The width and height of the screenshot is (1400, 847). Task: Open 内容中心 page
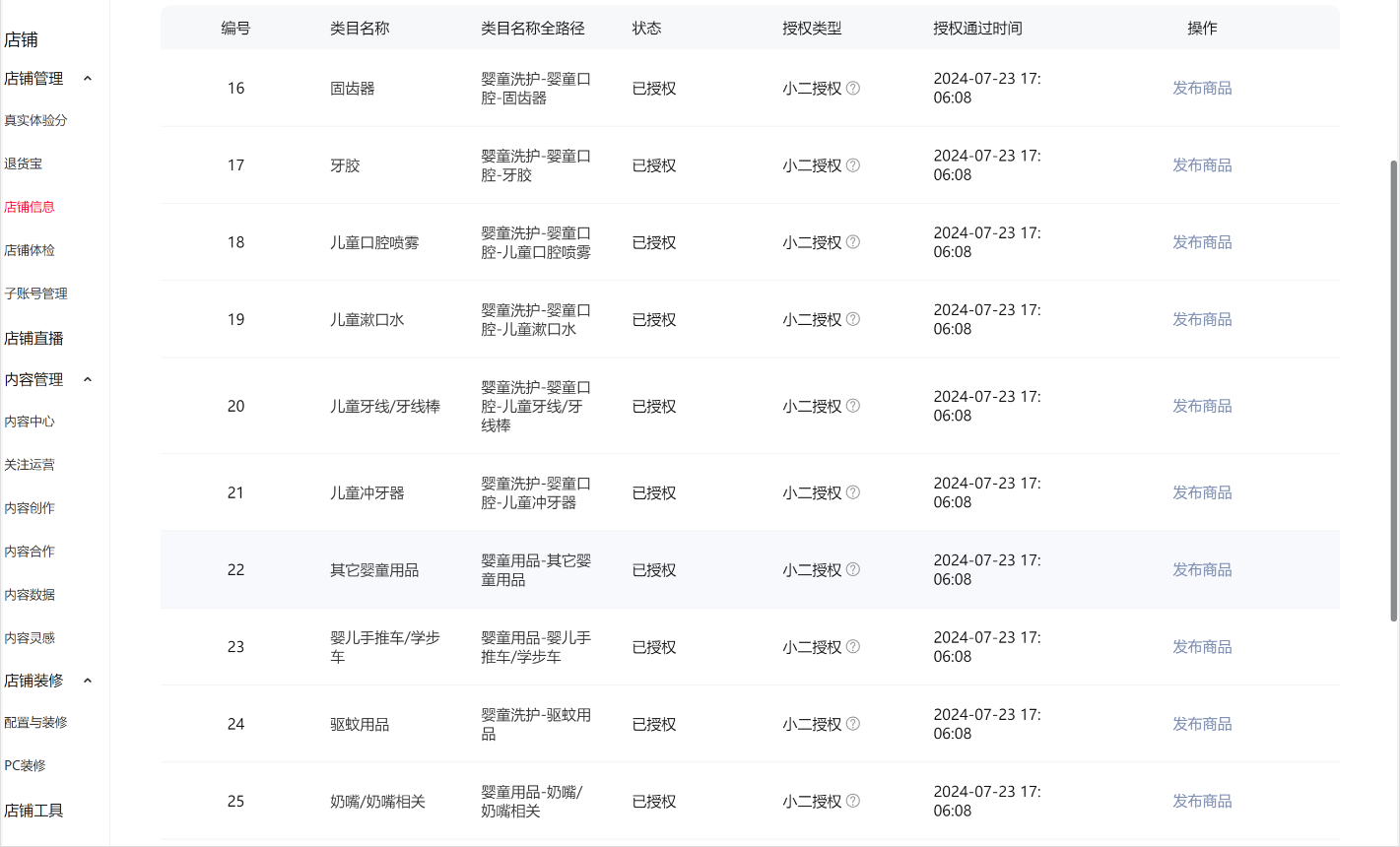(30, 422)
